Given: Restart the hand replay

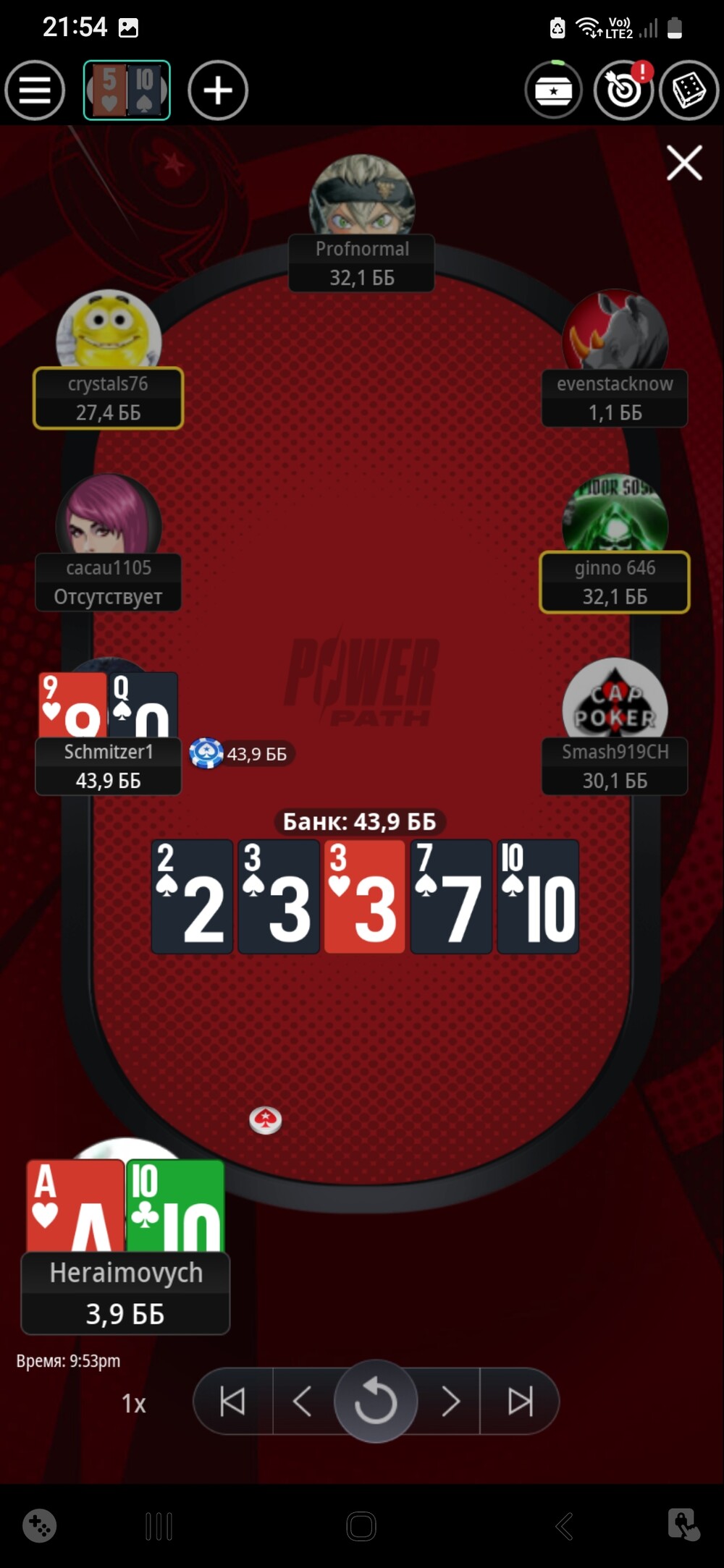Looking at the screenshot, I should point(375,1402).
